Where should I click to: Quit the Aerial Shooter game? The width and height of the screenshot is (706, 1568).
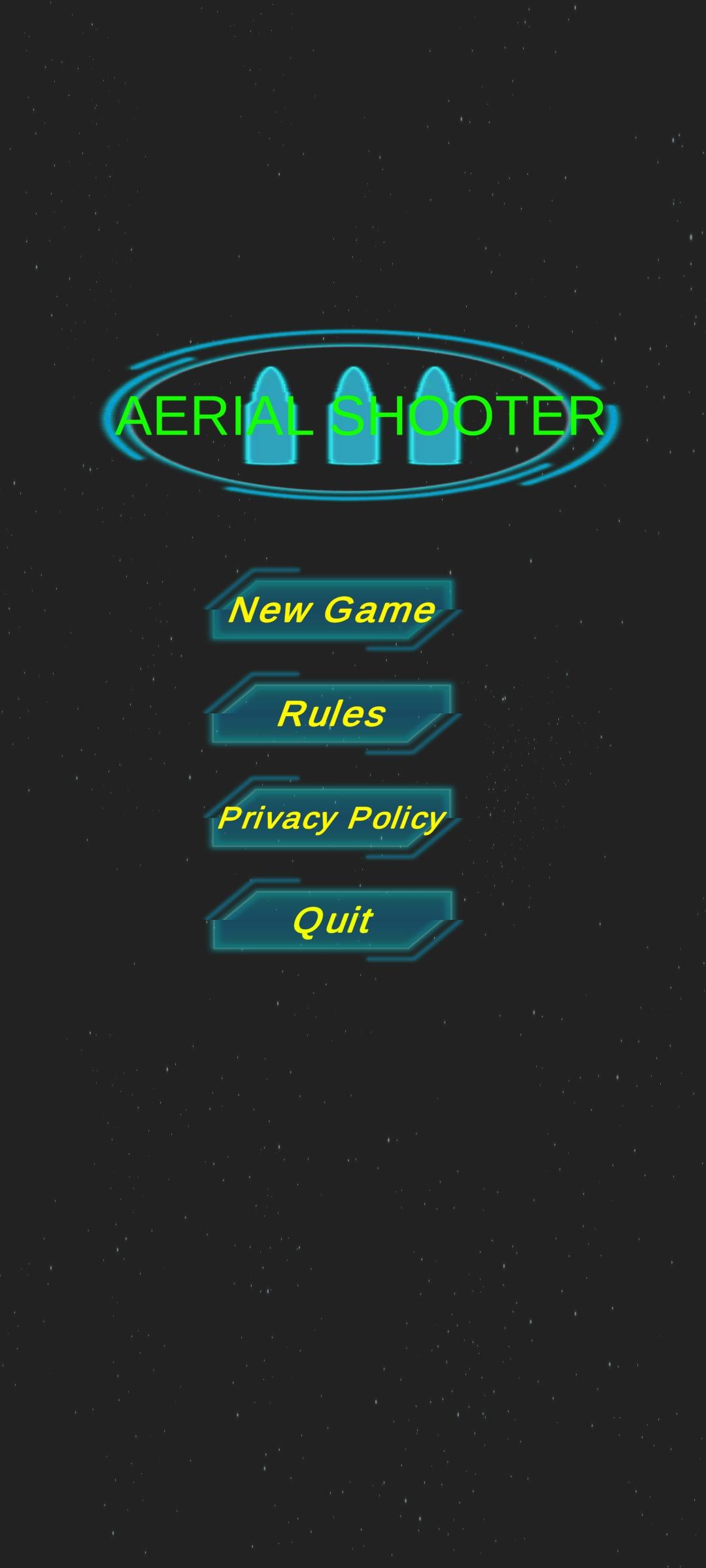pos(332,921)
